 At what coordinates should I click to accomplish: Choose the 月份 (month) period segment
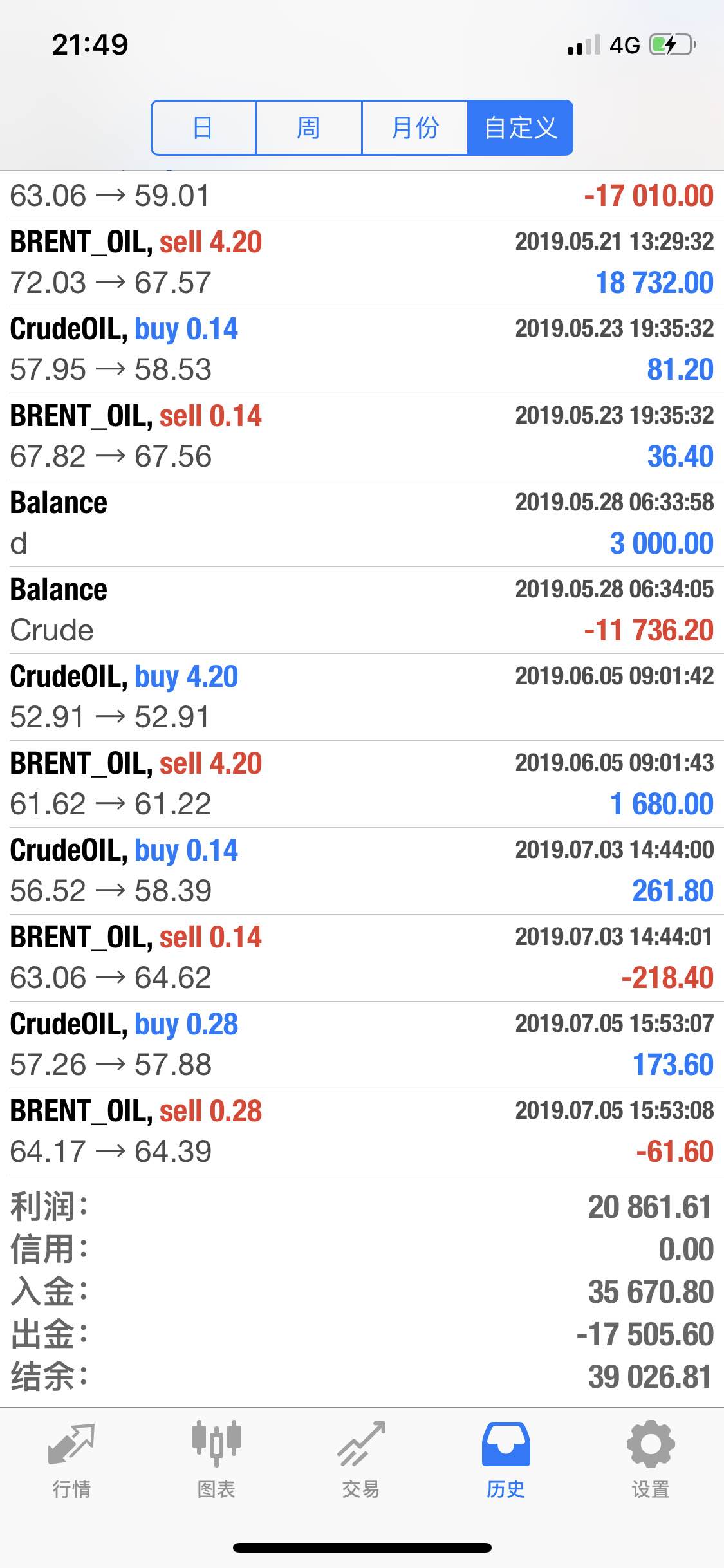coord(415,127)
